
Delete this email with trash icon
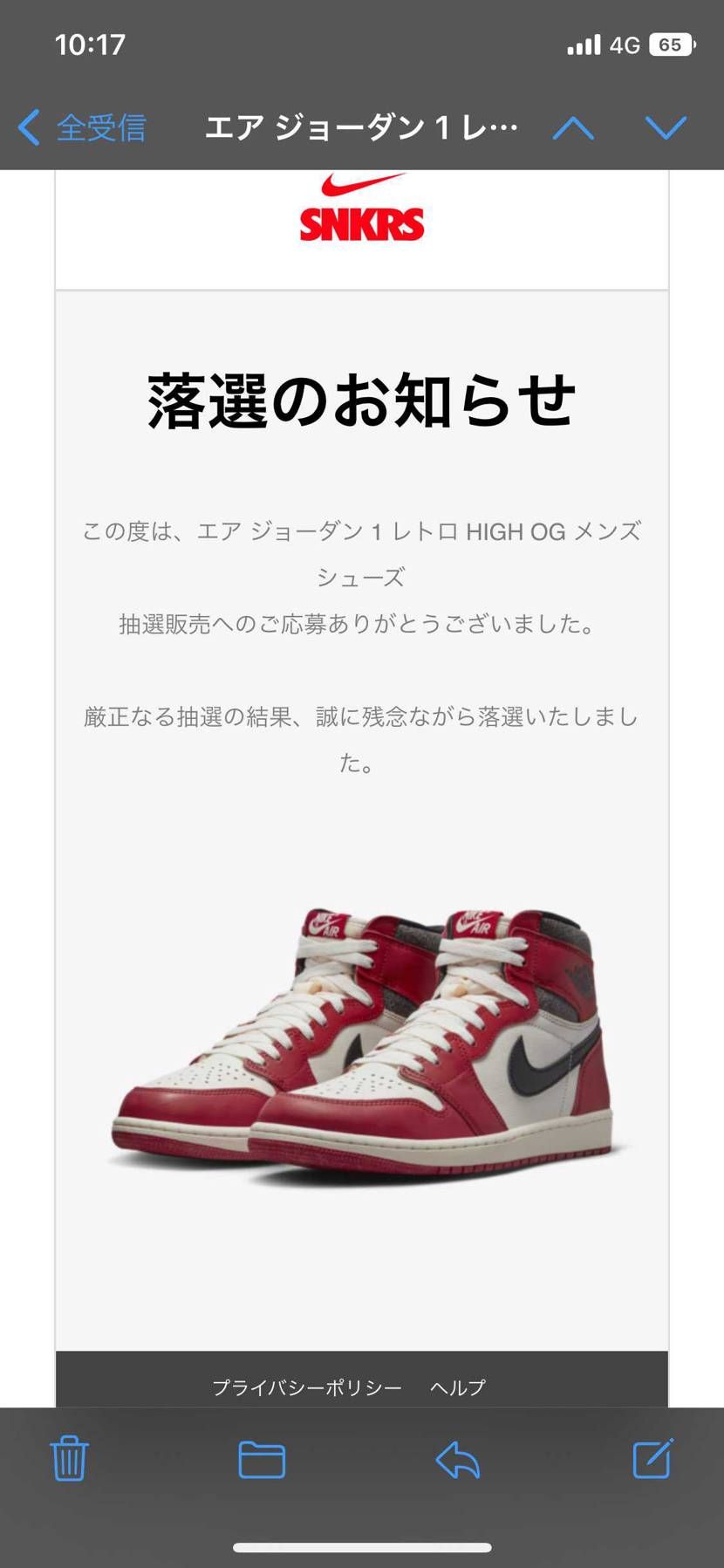[69, 1459]
